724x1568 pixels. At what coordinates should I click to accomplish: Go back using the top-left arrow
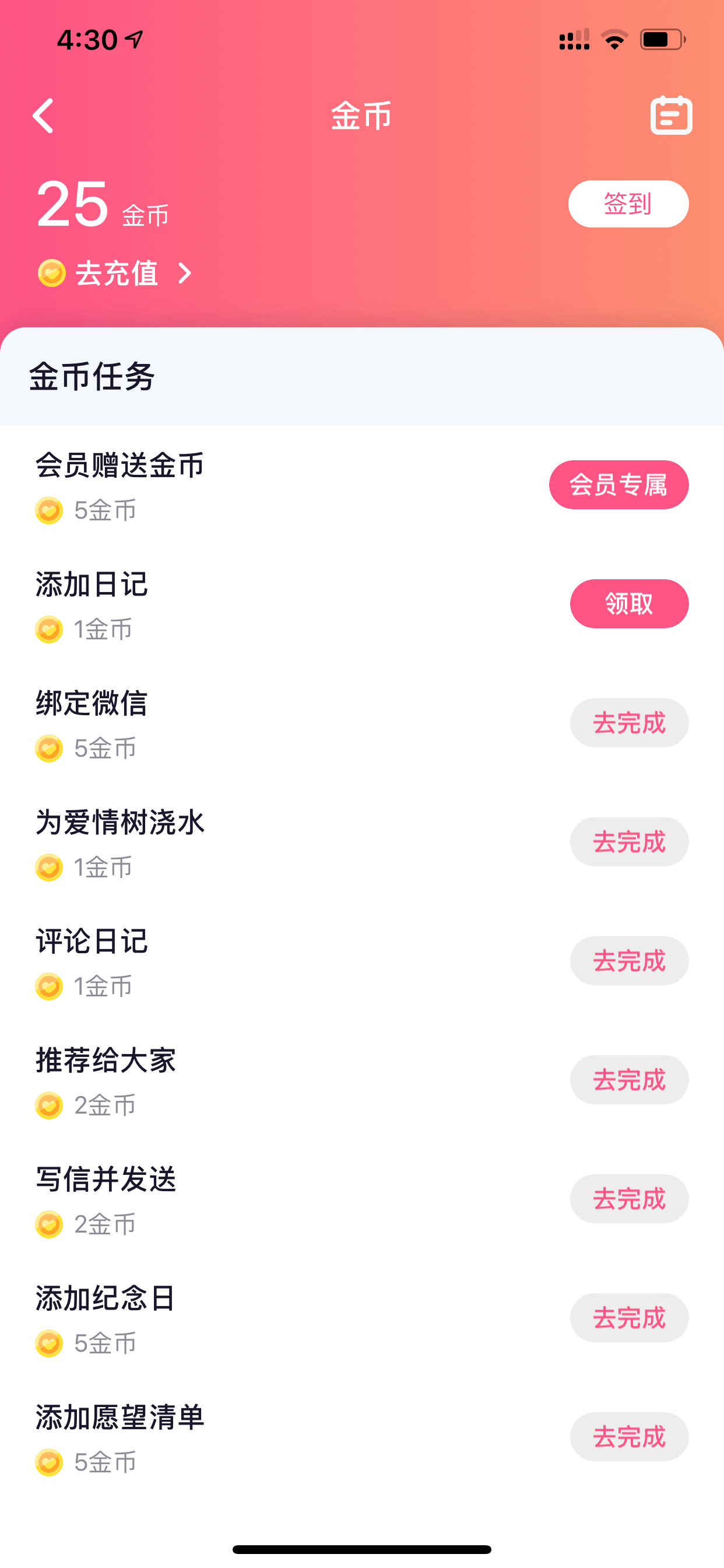click(x=43, y=116)
